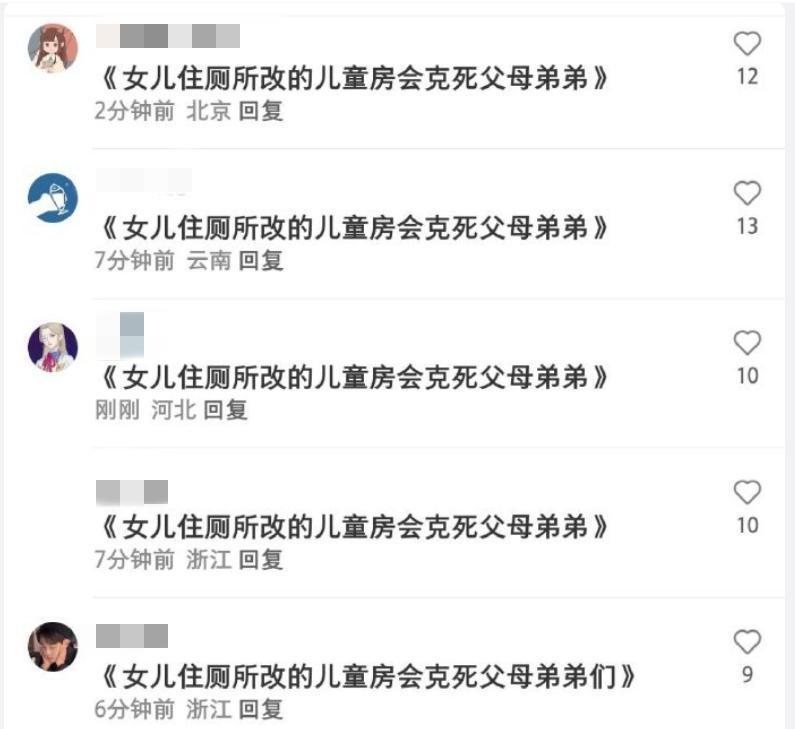This screenshot has width=795, height=729.
Task: Like the Beijing comment posted 2 minutes ago
Action: click(x=747, y=44)
